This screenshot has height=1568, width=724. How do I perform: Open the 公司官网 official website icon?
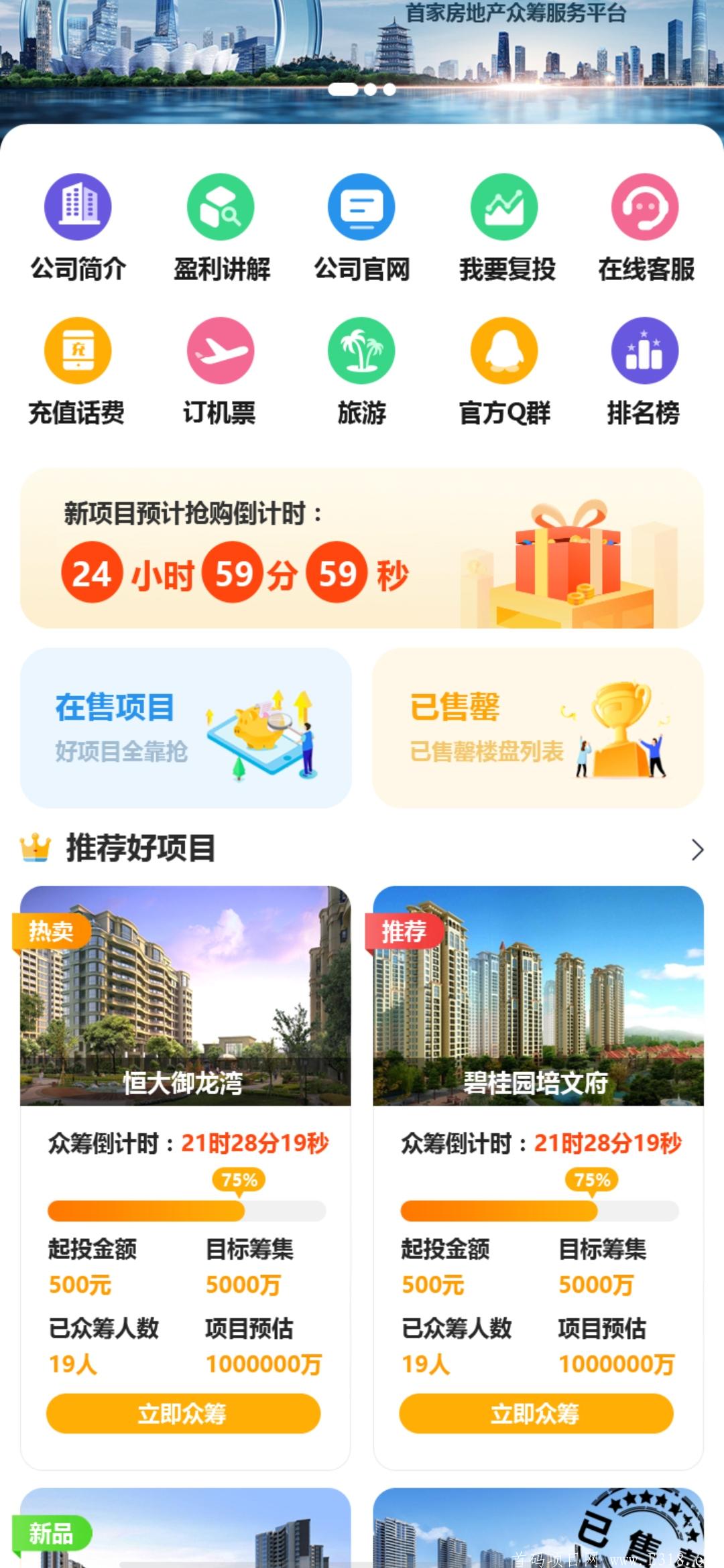pos(362,207)
